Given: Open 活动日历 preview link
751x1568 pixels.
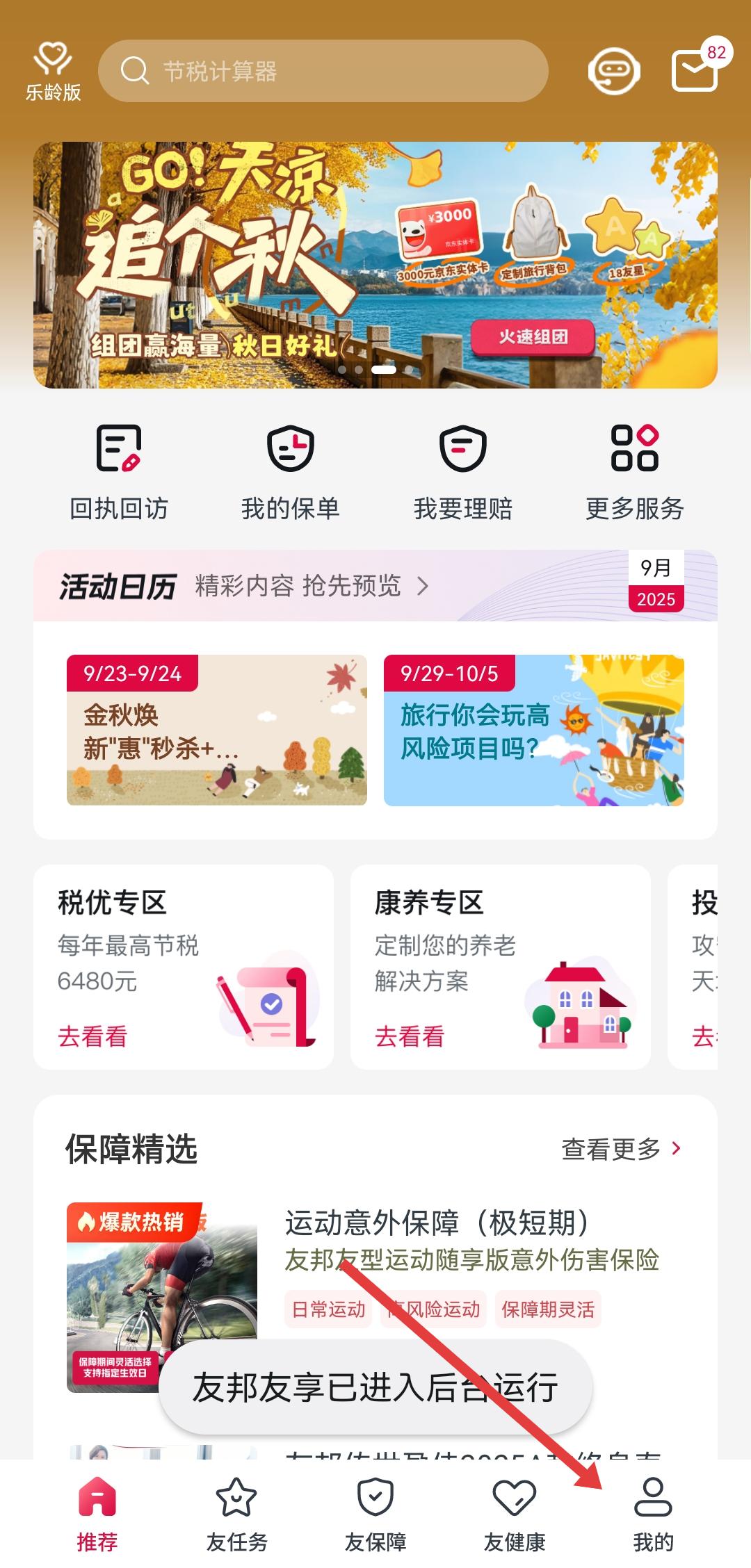Looking at the screenshot, I should click(x=312, y=586).
